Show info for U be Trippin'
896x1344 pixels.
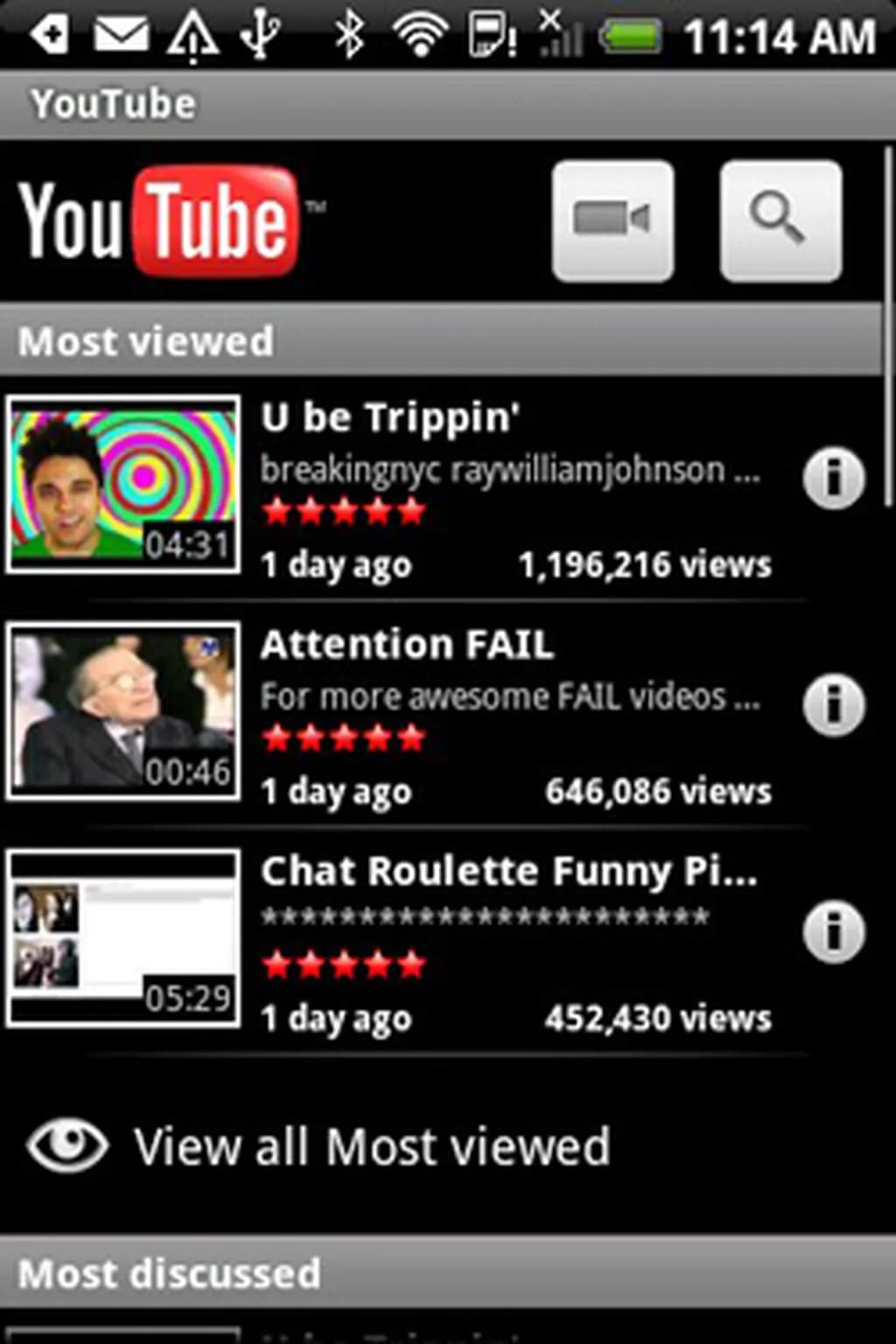(x=833, y=479)
